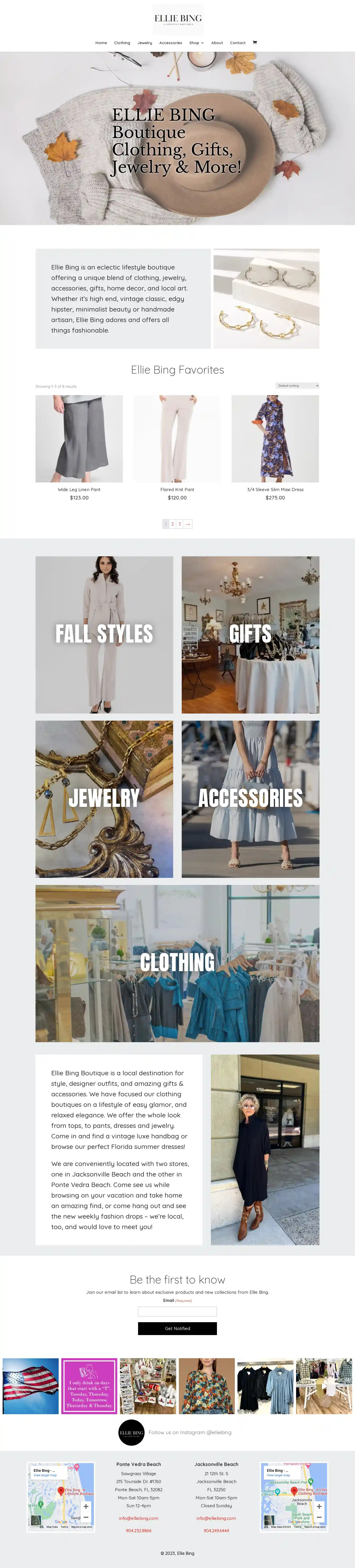Viewport: 355px width, 1568px height.
Task: Open the Default sorting dropdown
Action: pos(297,385)
